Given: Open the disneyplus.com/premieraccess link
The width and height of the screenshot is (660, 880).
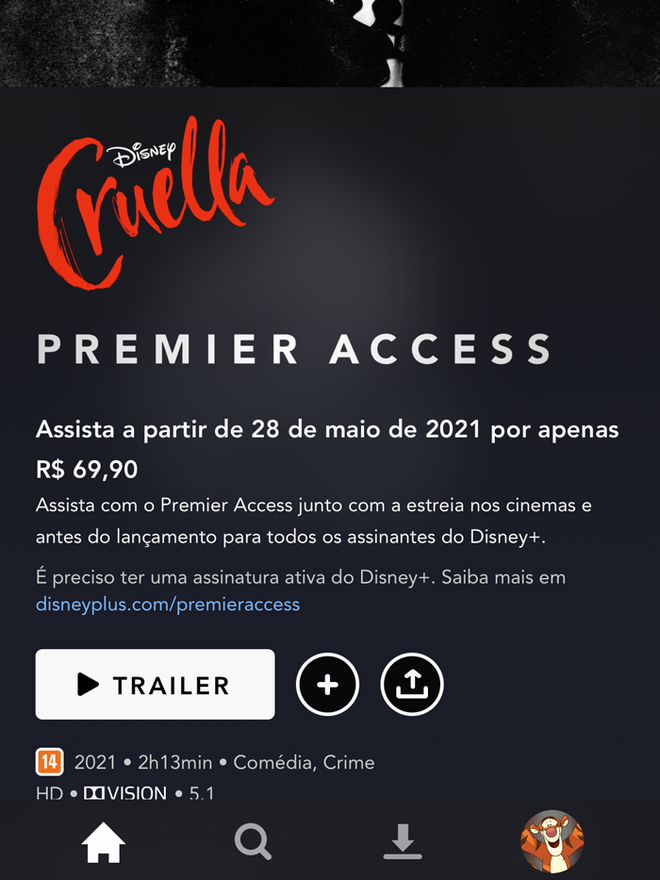Looking at the screenshot, I should (167, 604).
